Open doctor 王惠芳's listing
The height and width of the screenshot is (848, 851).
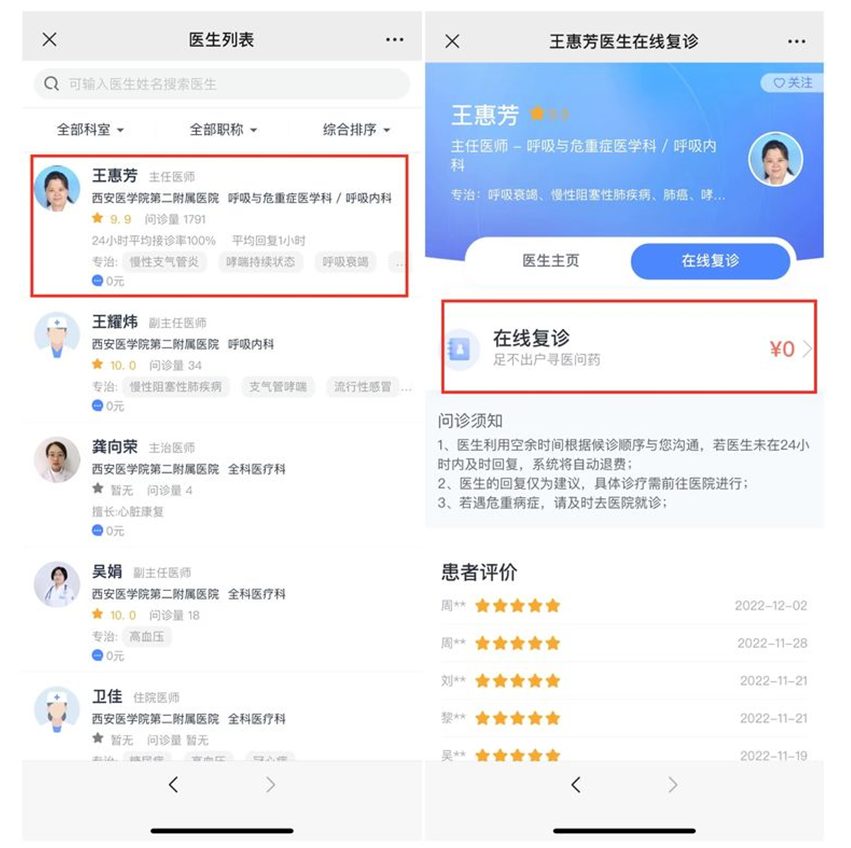[219, 225]
